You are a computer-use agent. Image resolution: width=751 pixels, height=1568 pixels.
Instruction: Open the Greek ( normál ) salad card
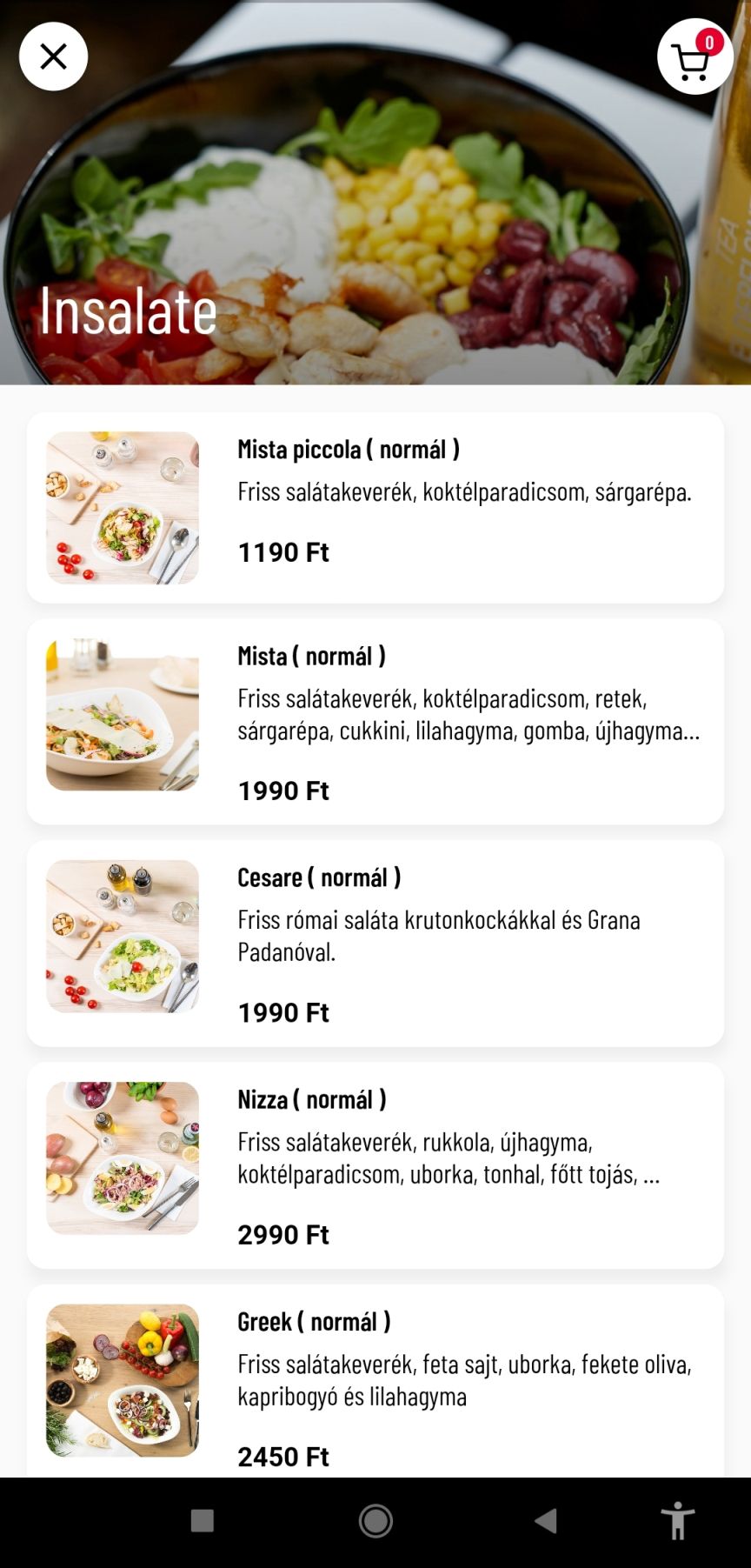tap(375, 1381)
